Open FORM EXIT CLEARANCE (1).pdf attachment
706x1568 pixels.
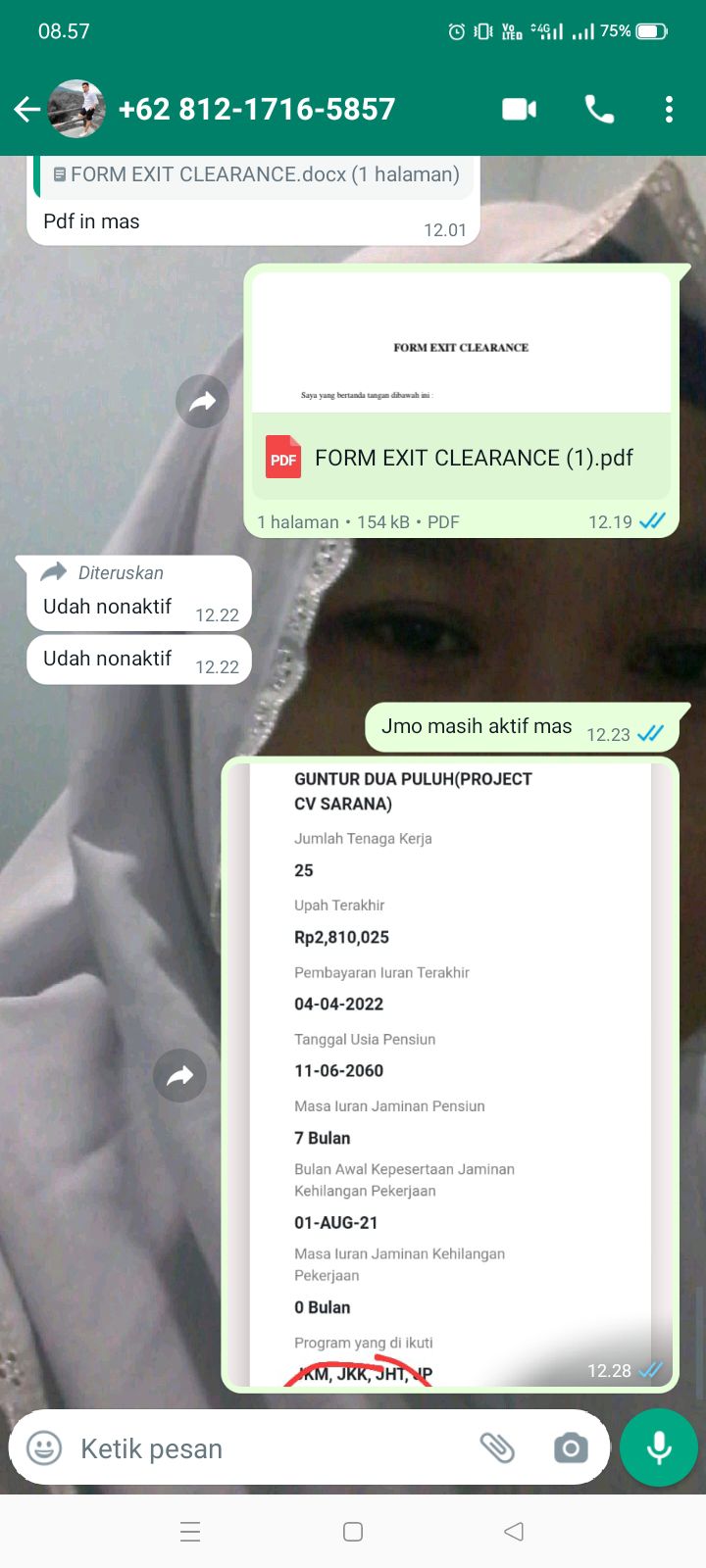461,458
